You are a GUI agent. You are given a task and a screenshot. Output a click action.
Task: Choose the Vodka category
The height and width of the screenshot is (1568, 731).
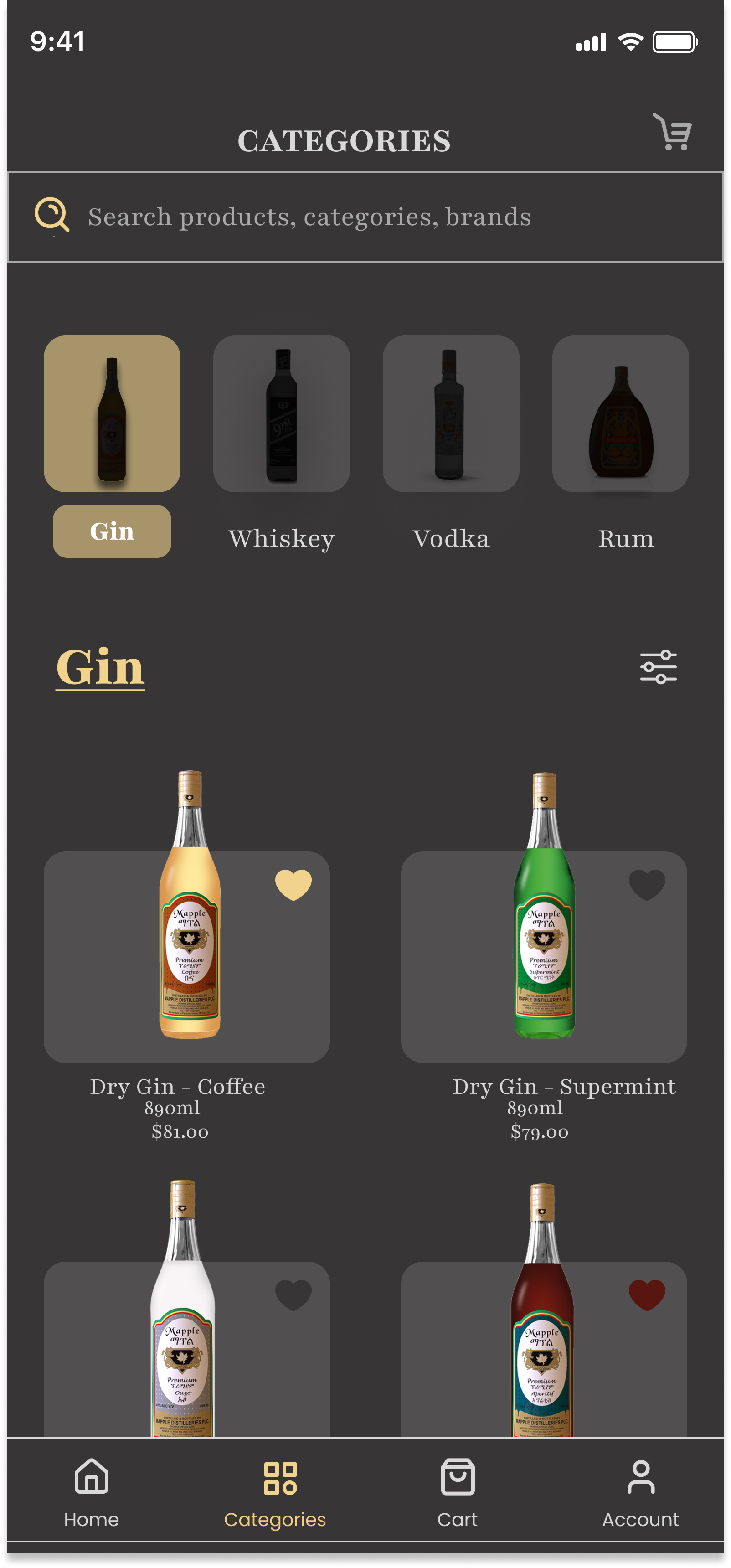tap(450, 414)
